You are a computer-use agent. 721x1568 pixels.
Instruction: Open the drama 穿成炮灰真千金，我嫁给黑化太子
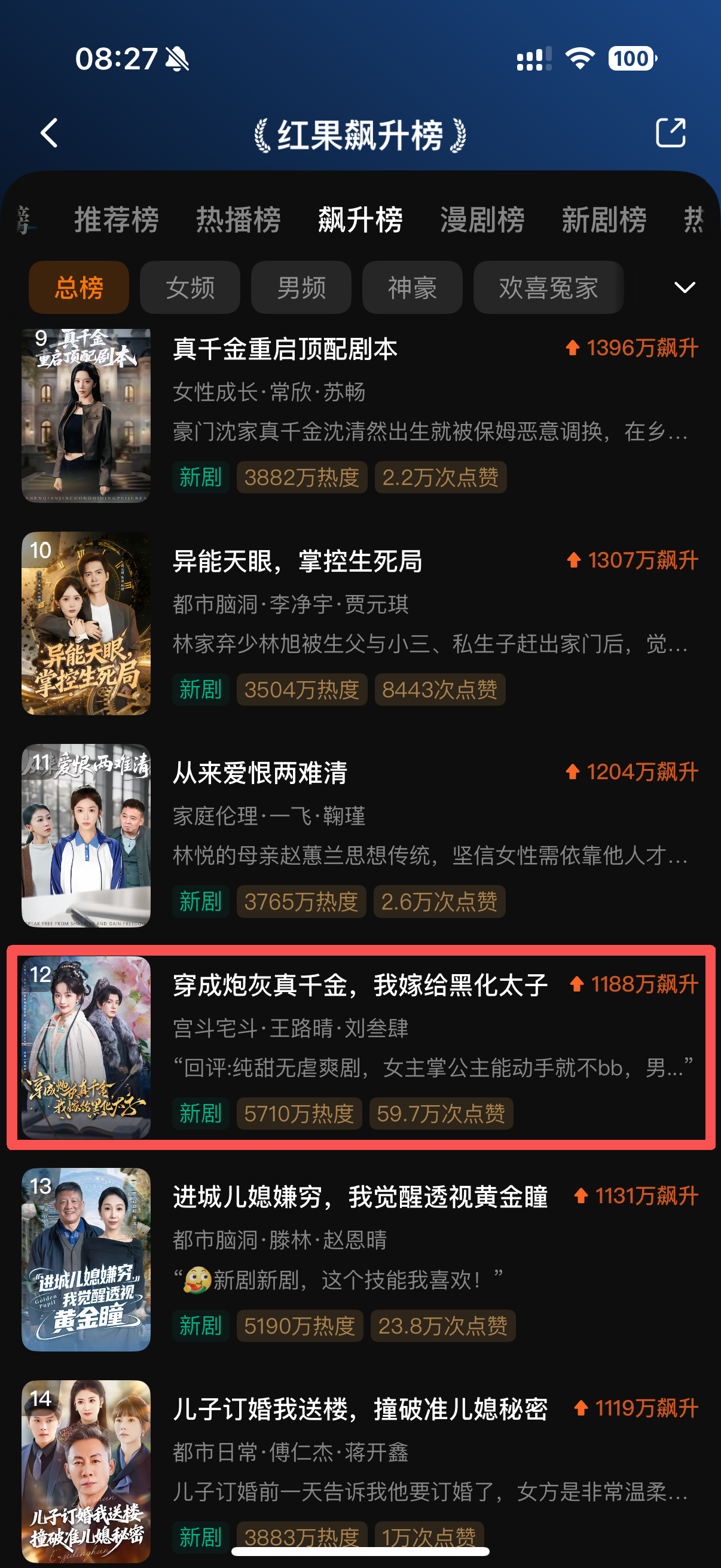360,986
